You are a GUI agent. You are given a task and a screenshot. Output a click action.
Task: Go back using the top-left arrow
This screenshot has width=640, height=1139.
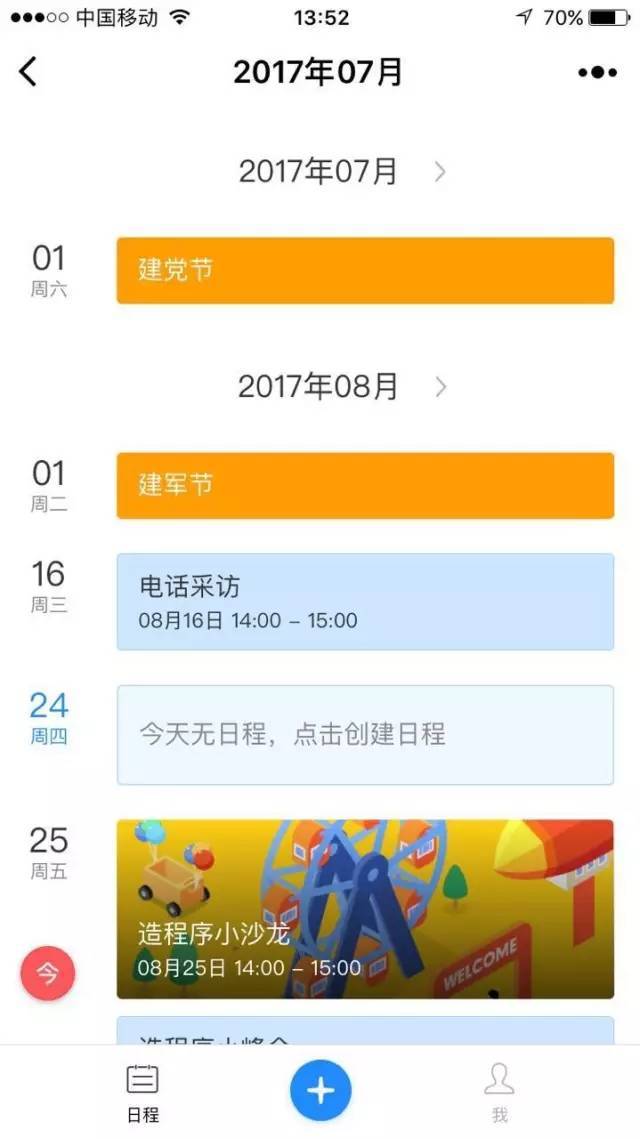pos(28,71)
